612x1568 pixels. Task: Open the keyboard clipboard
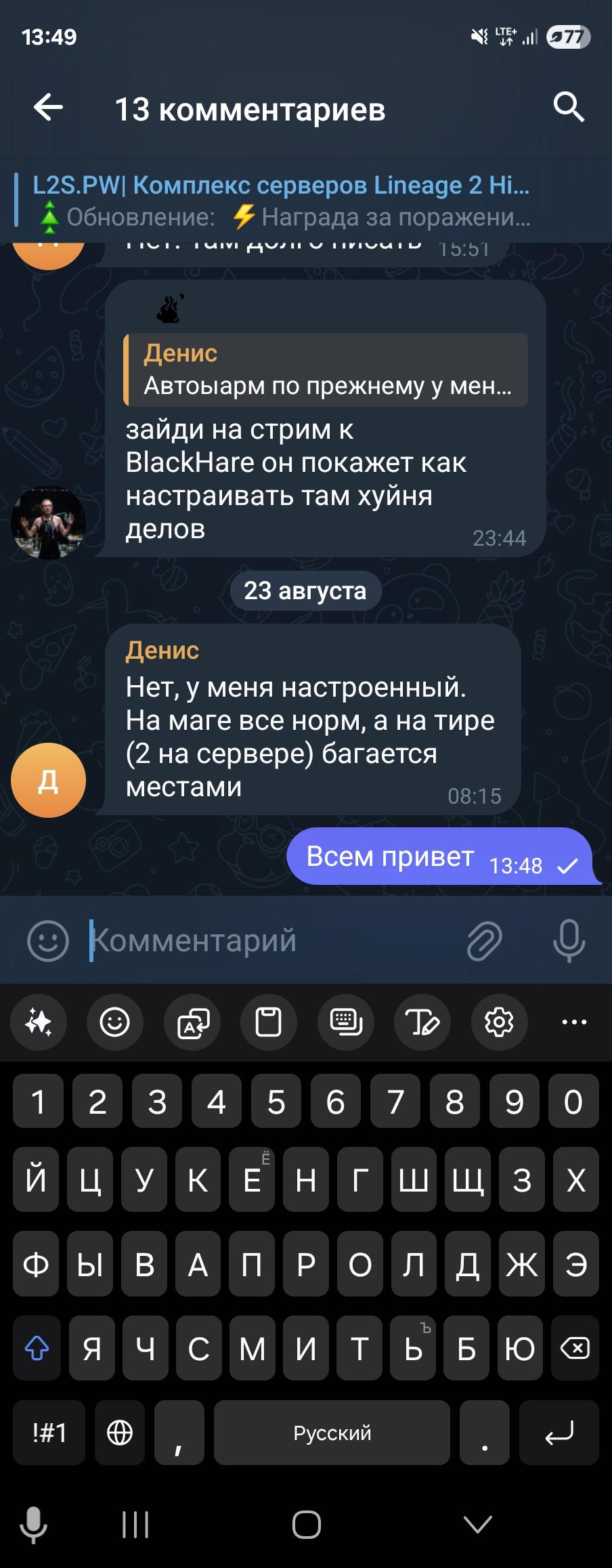(x=268, y=1022)
